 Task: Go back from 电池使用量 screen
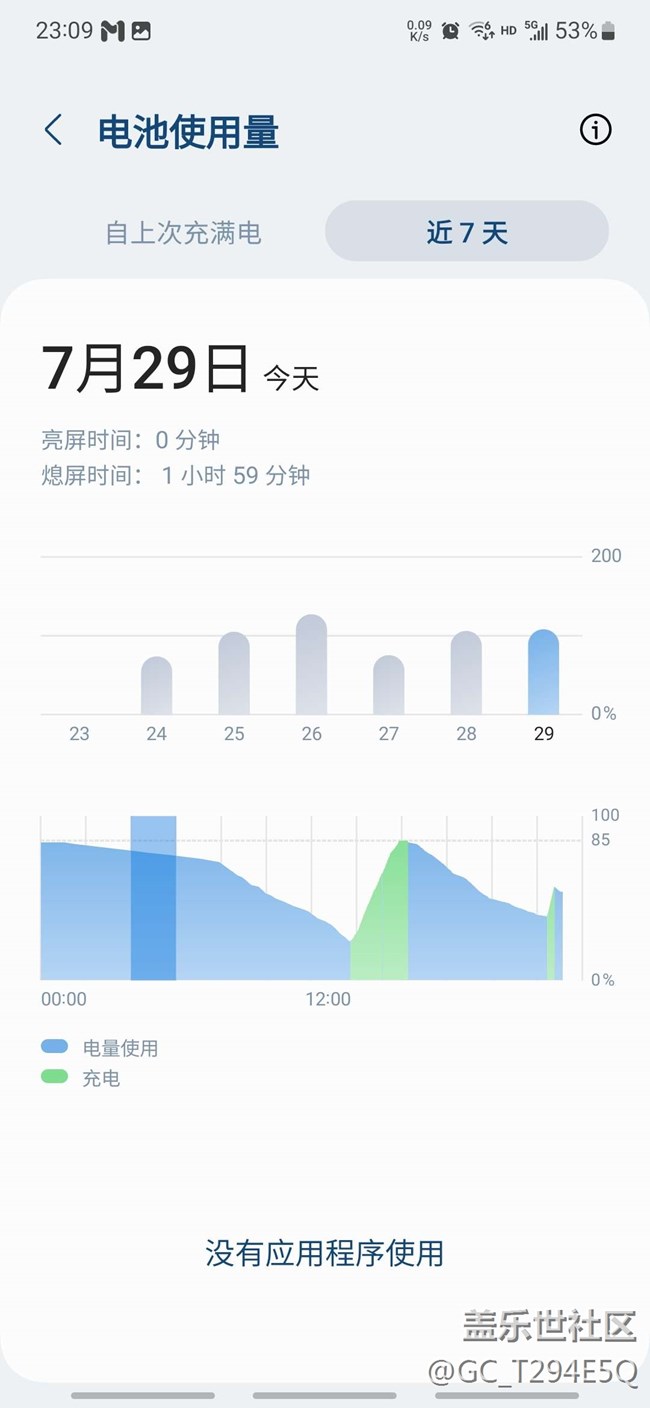54,130
